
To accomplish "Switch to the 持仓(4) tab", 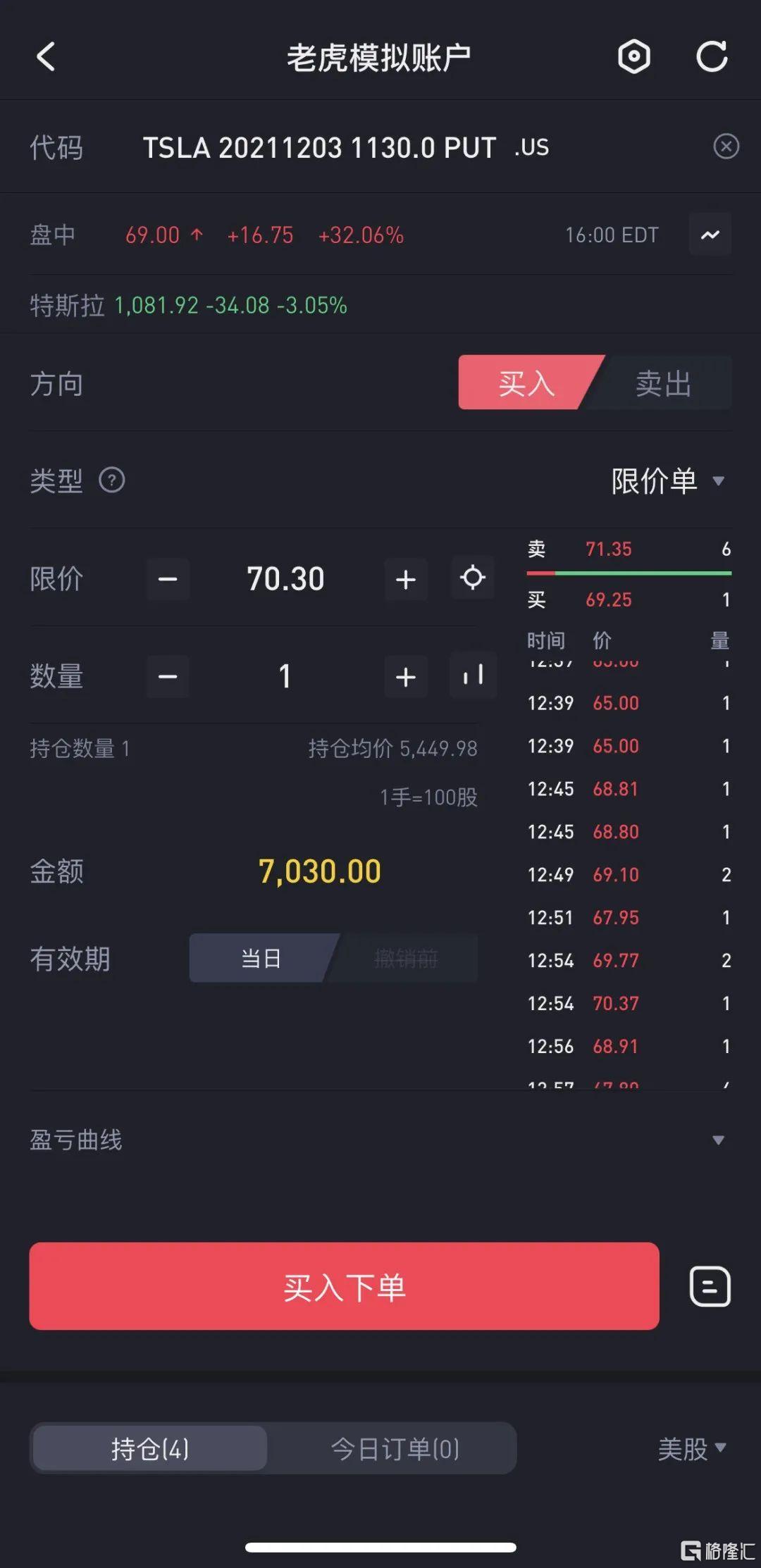I will (x=148, y=1449).
